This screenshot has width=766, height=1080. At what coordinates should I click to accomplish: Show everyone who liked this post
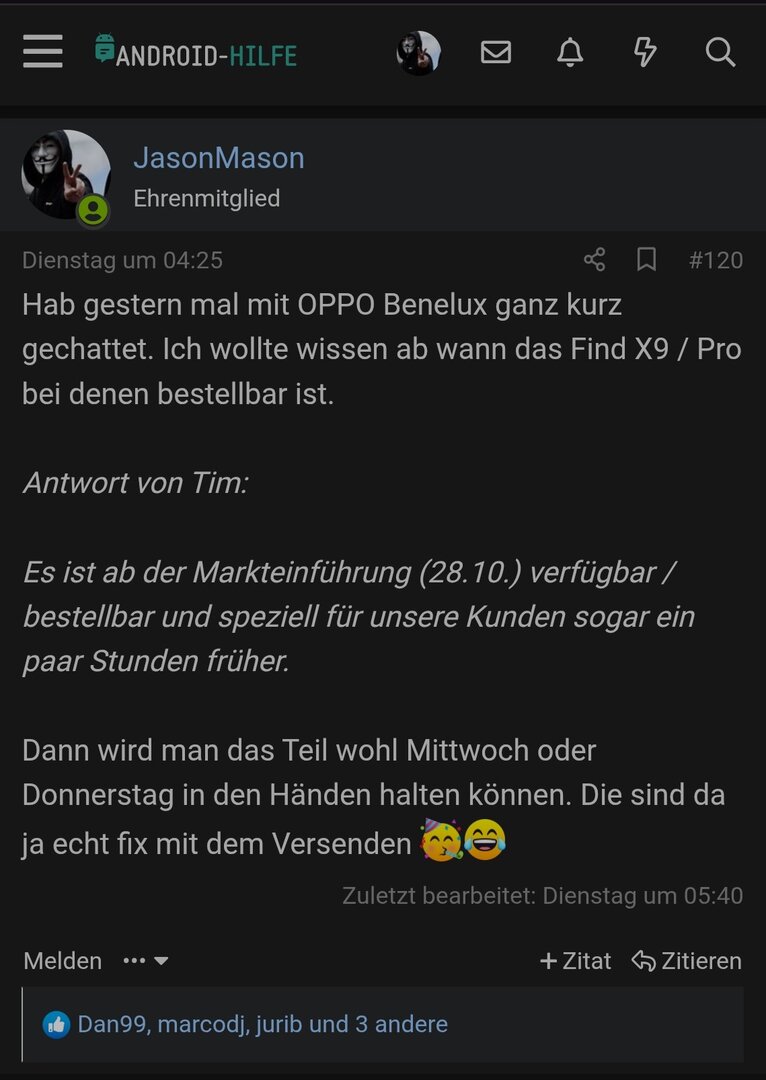(x=262, y=1024)
